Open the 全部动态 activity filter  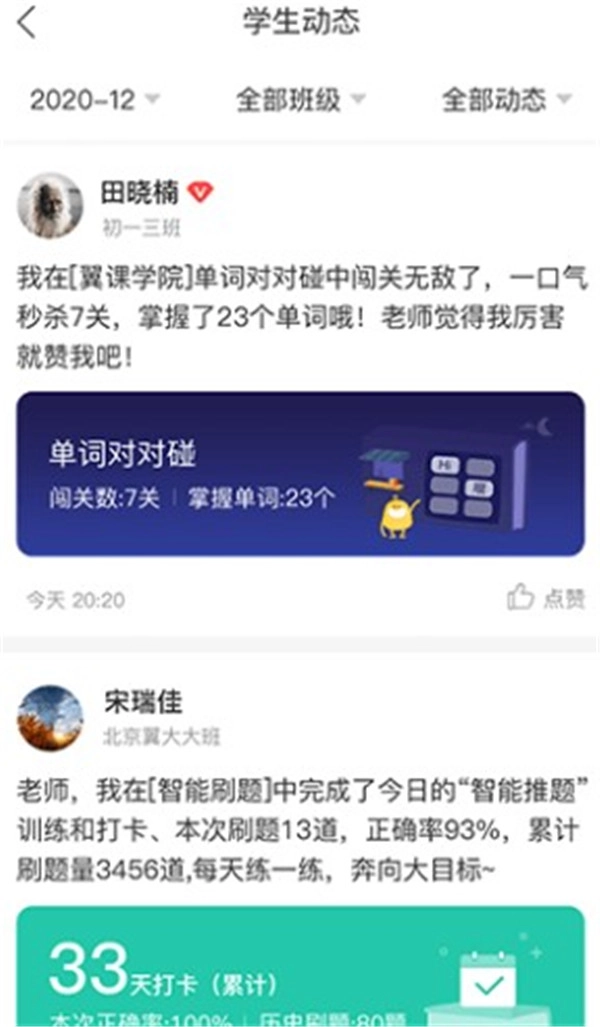tap(506, 99)
